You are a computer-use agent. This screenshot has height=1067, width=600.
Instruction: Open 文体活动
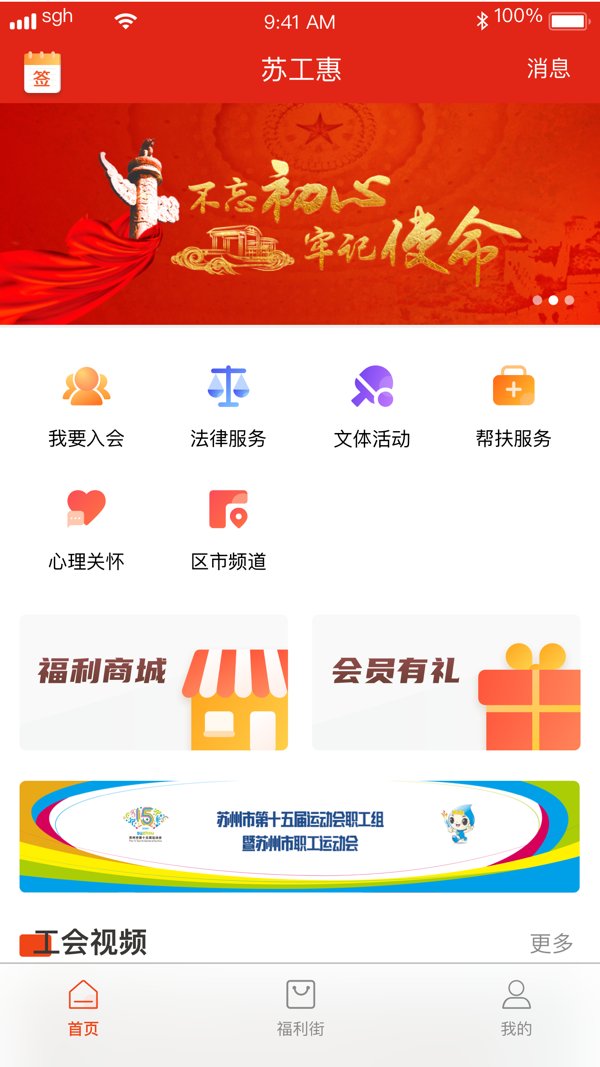[x=371, y=406]
